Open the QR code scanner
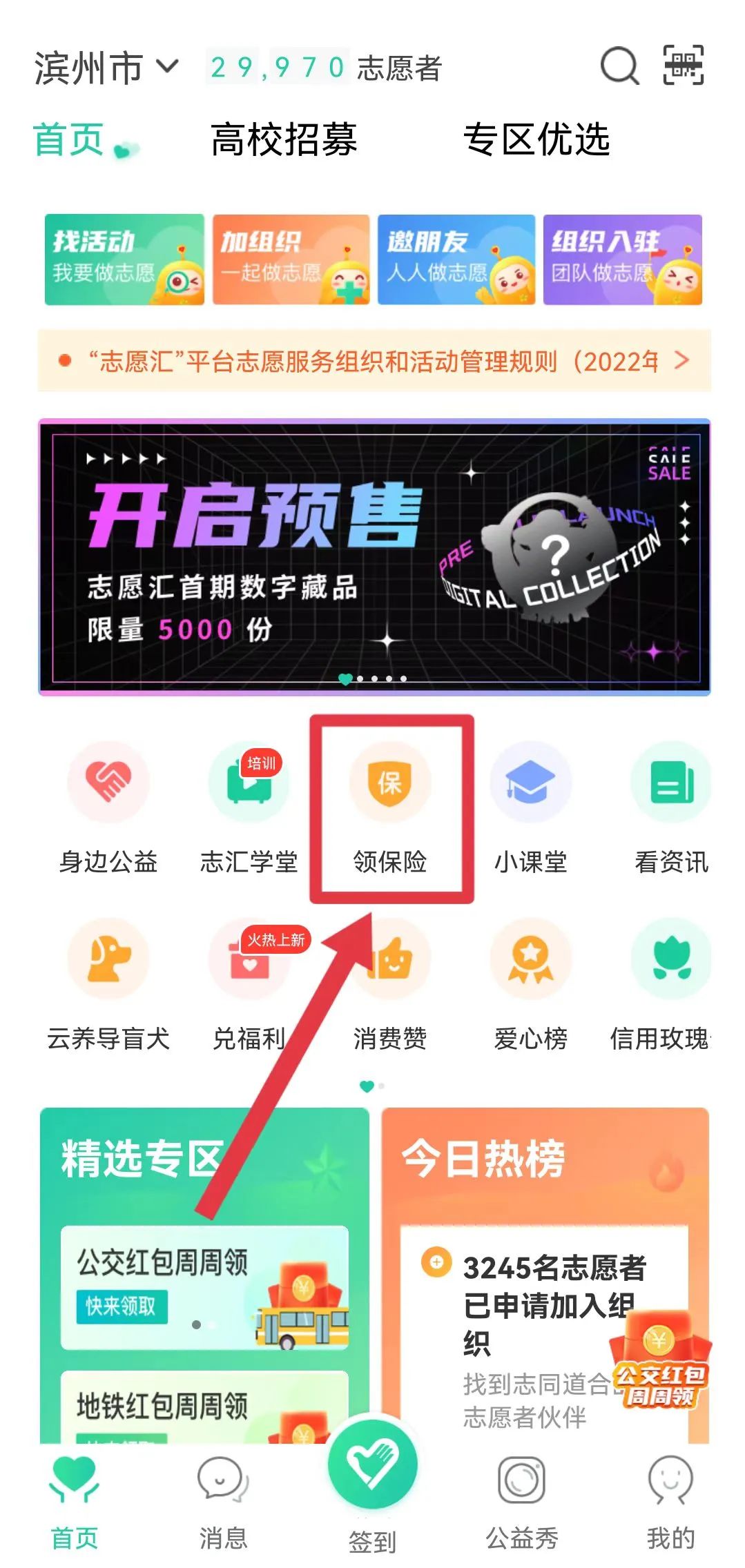 683,65
